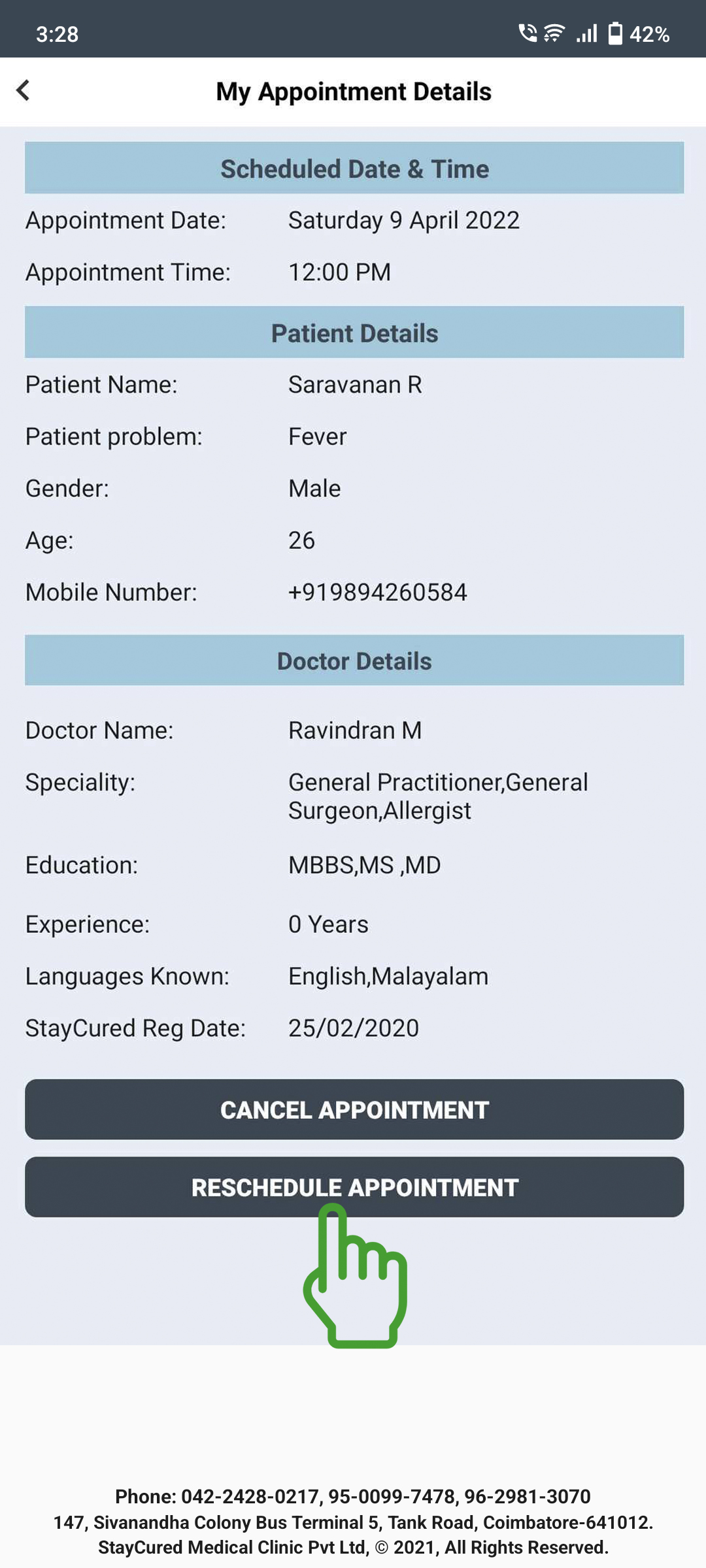Screen dimensions: 706x1568
Task: Tap the Cancel Appointment button
Action: [354, 1109]
